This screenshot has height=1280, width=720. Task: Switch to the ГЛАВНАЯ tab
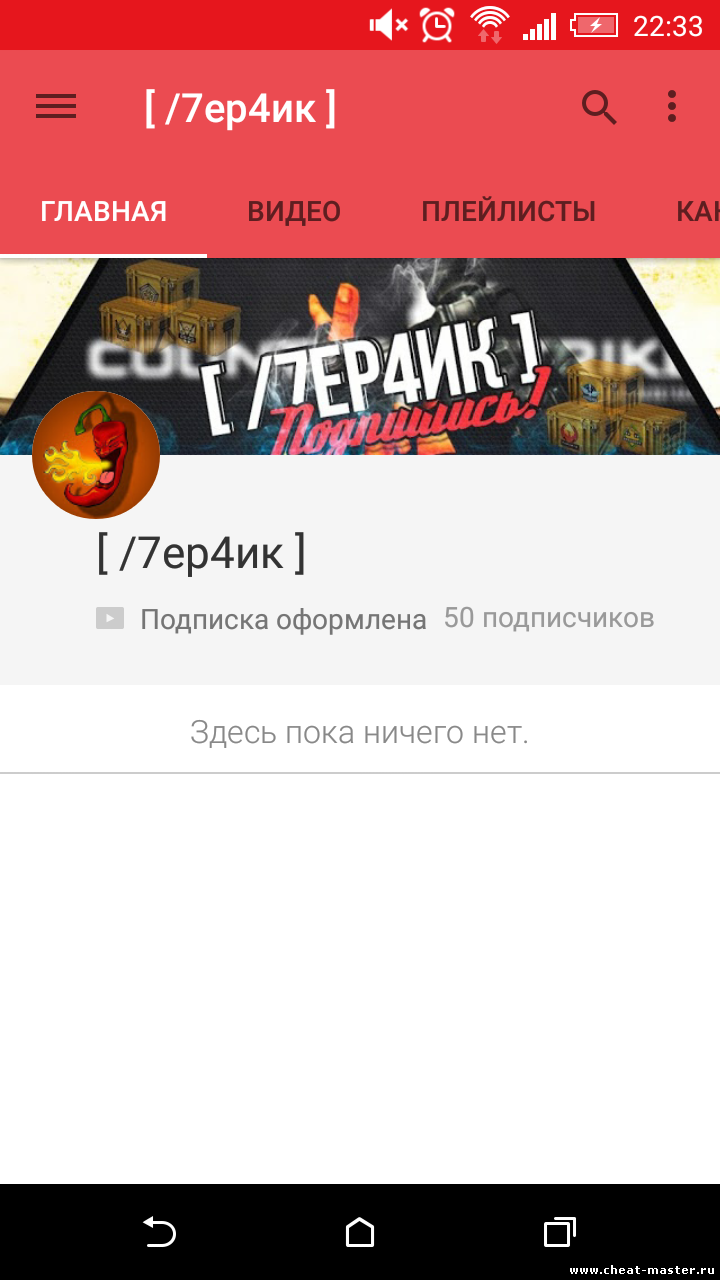103,212
